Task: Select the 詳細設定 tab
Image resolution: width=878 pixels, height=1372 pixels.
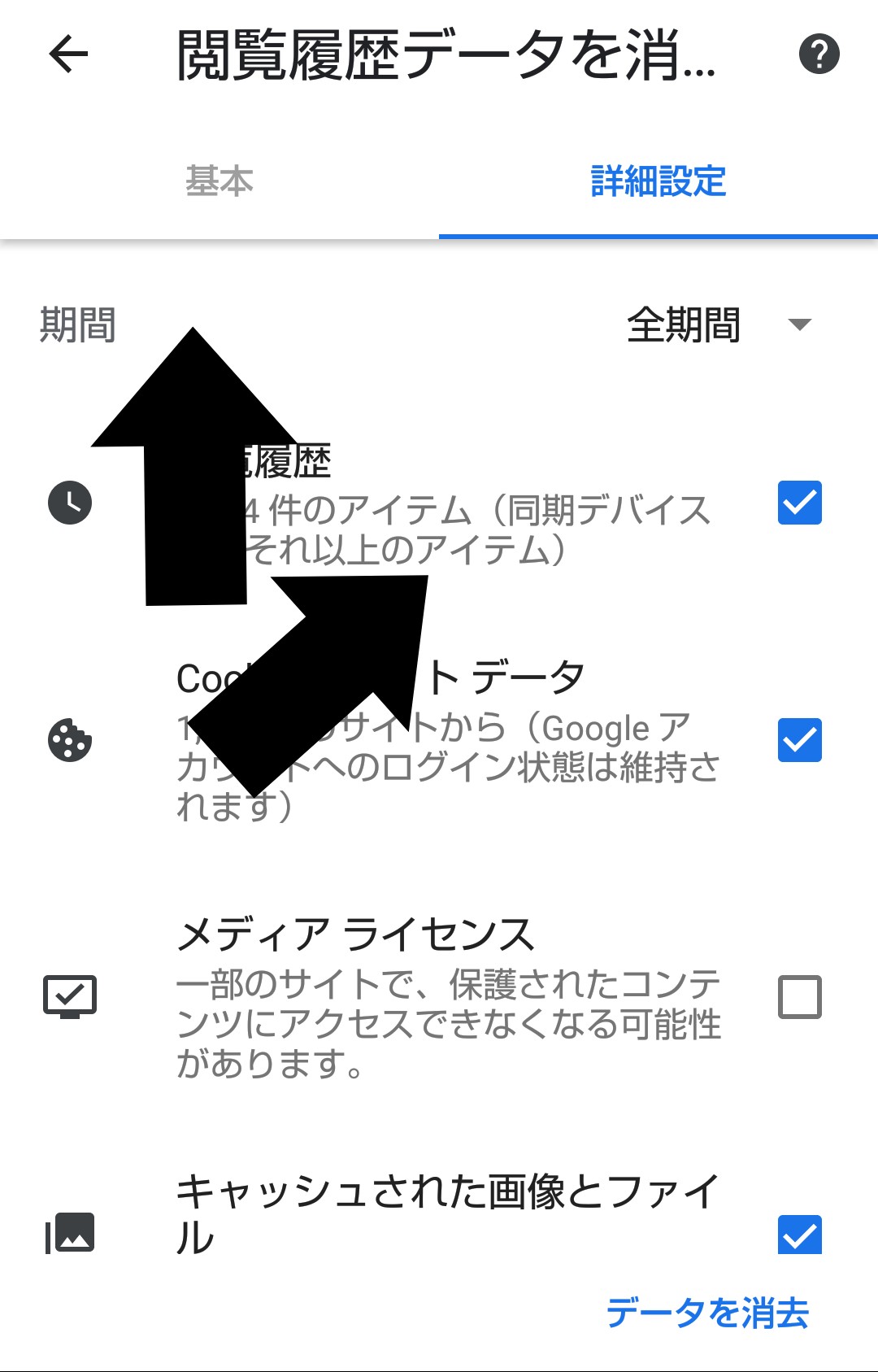Action: pos(658,181)
